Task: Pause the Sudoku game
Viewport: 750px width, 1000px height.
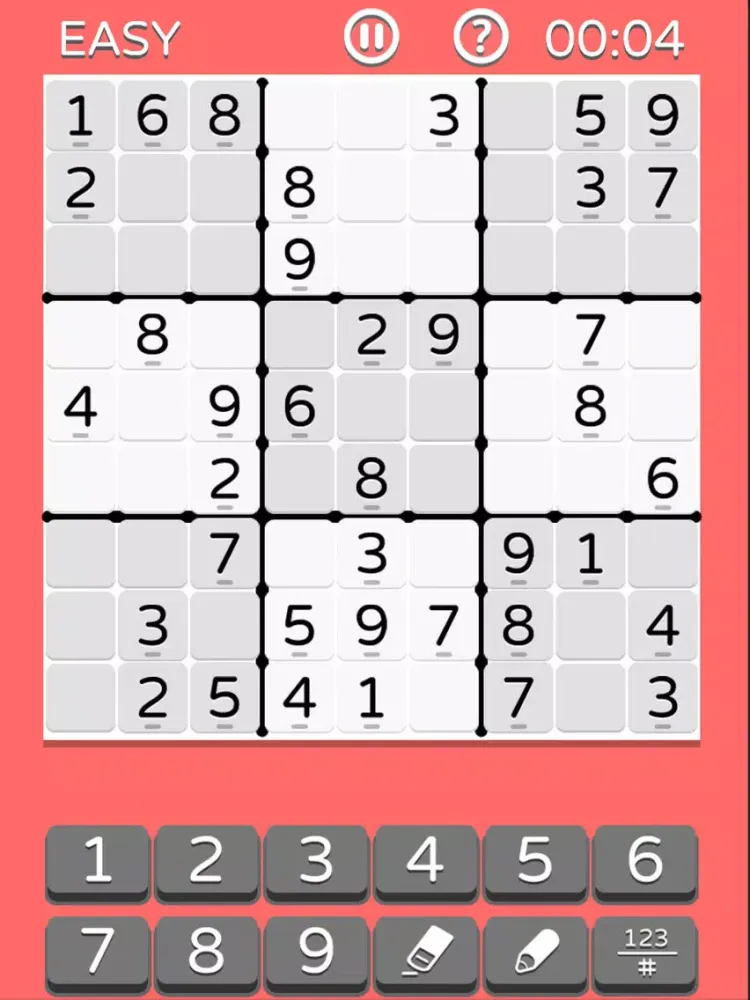Action: (x=371, y=38)
